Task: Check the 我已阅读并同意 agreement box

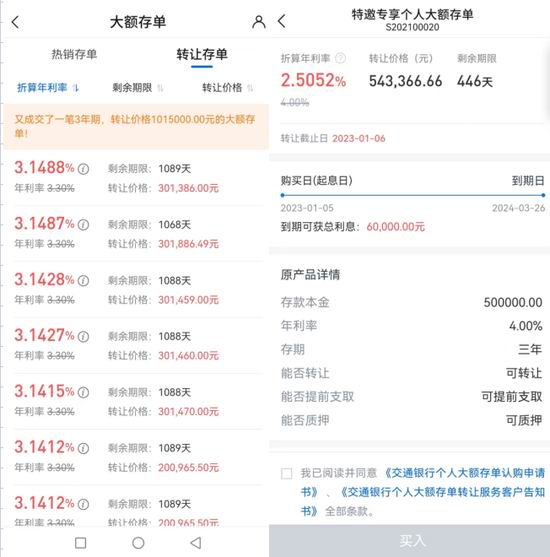Action: point(286,474)
